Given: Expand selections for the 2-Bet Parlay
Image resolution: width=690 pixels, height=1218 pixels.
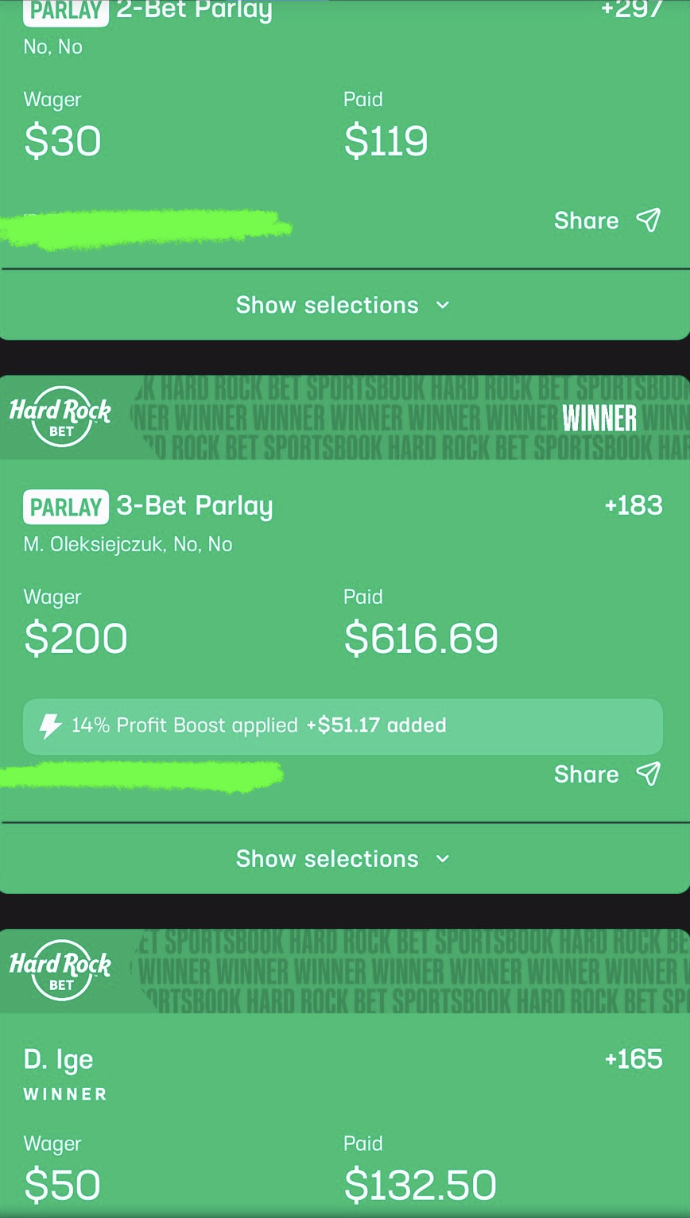Looking at the screenshot, I should pyautogui.click(x=343, y=305).
